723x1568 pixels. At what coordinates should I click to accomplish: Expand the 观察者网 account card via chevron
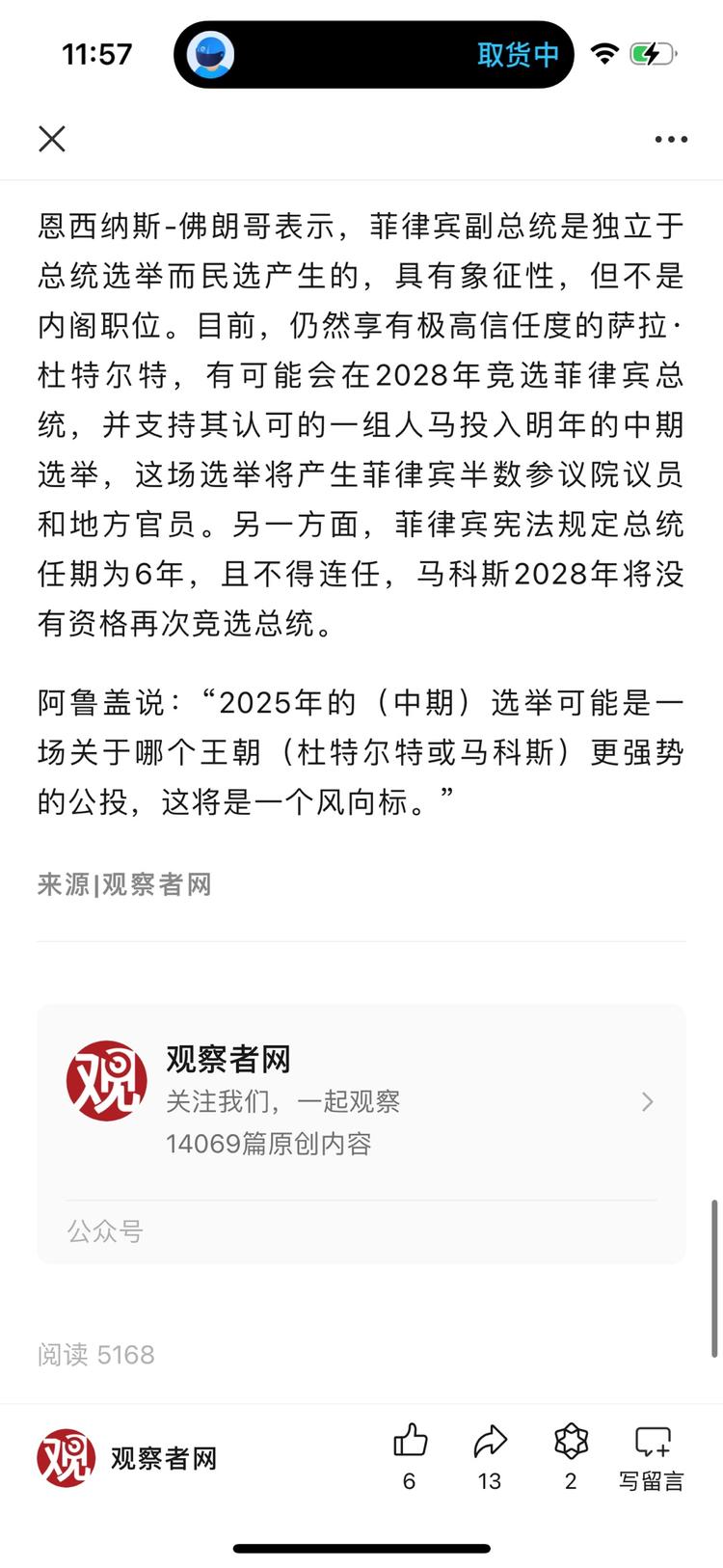pos(645,1101)
